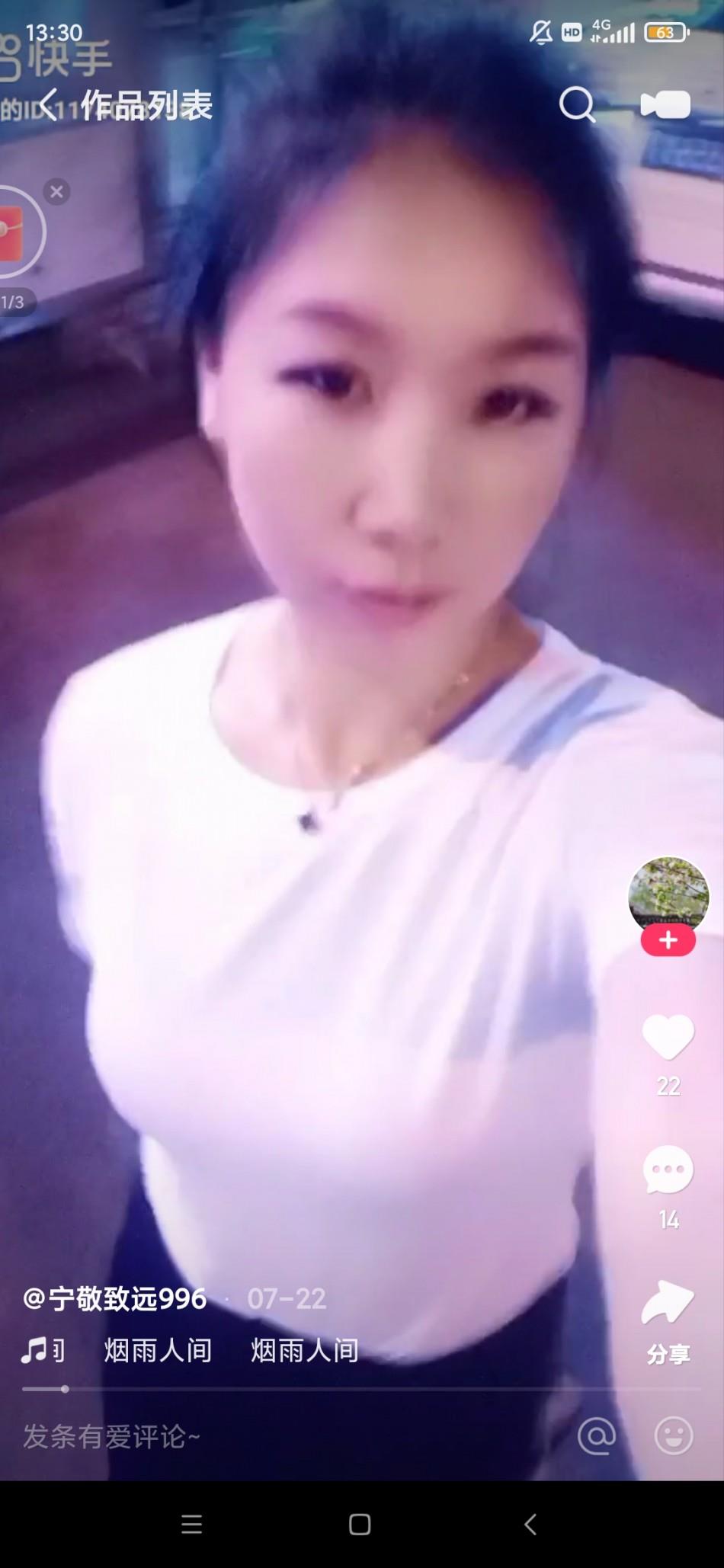Open the search icon
724x1568 pixels.
(x=577, y=104)
